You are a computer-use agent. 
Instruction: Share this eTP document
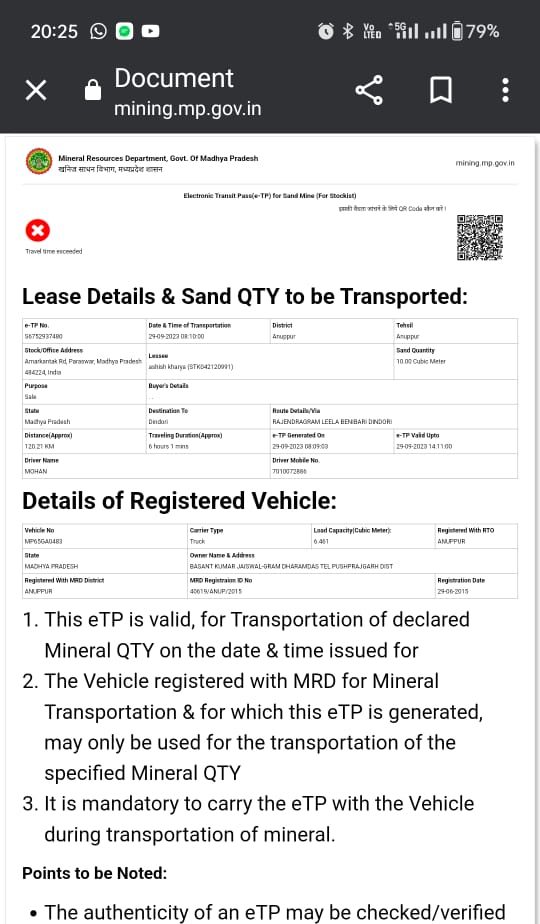tap(369, 90)
